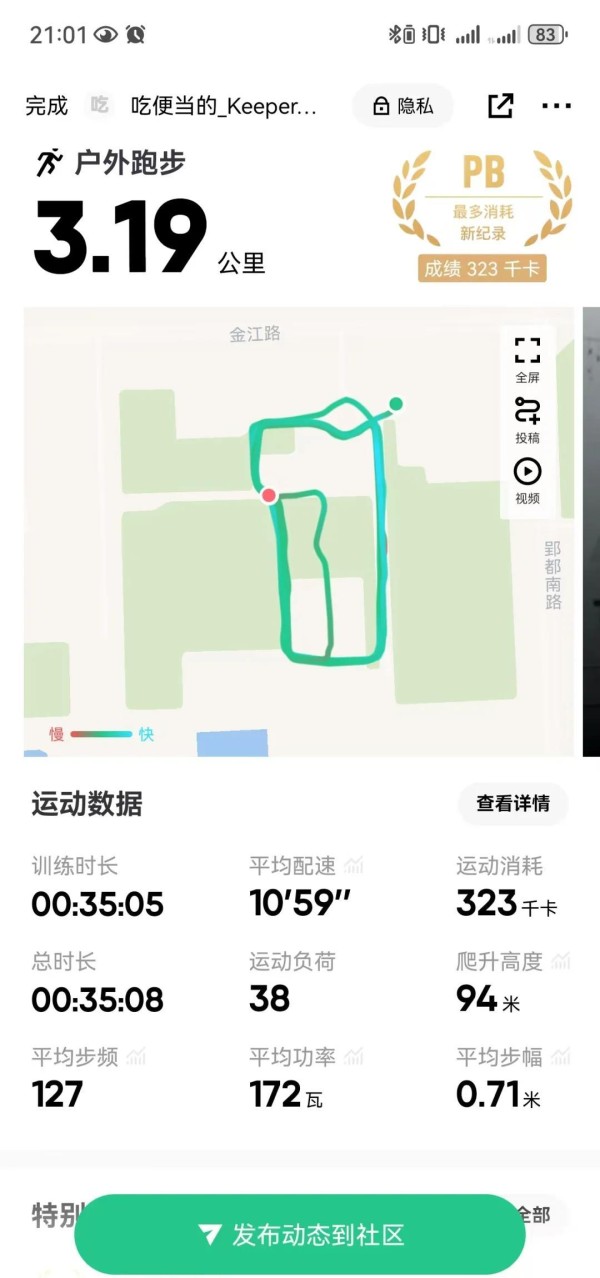Generate the route 视频
The height and width of the screenshot is (1278, 600).
(527, 481)
